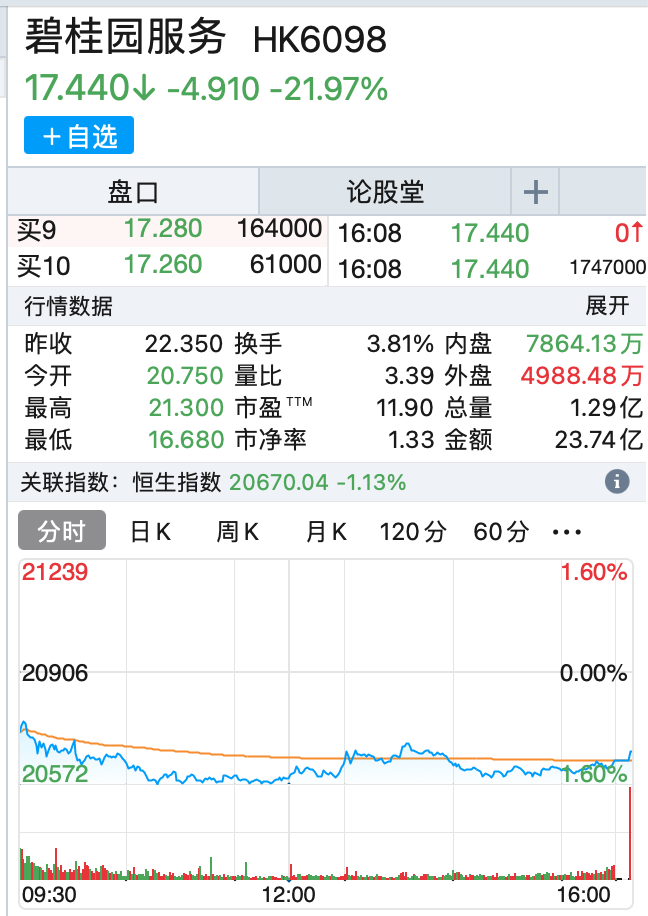
Task: Expand the 行情数据 section via 展开
Action: pyautogui.click(x=607, y=306)
